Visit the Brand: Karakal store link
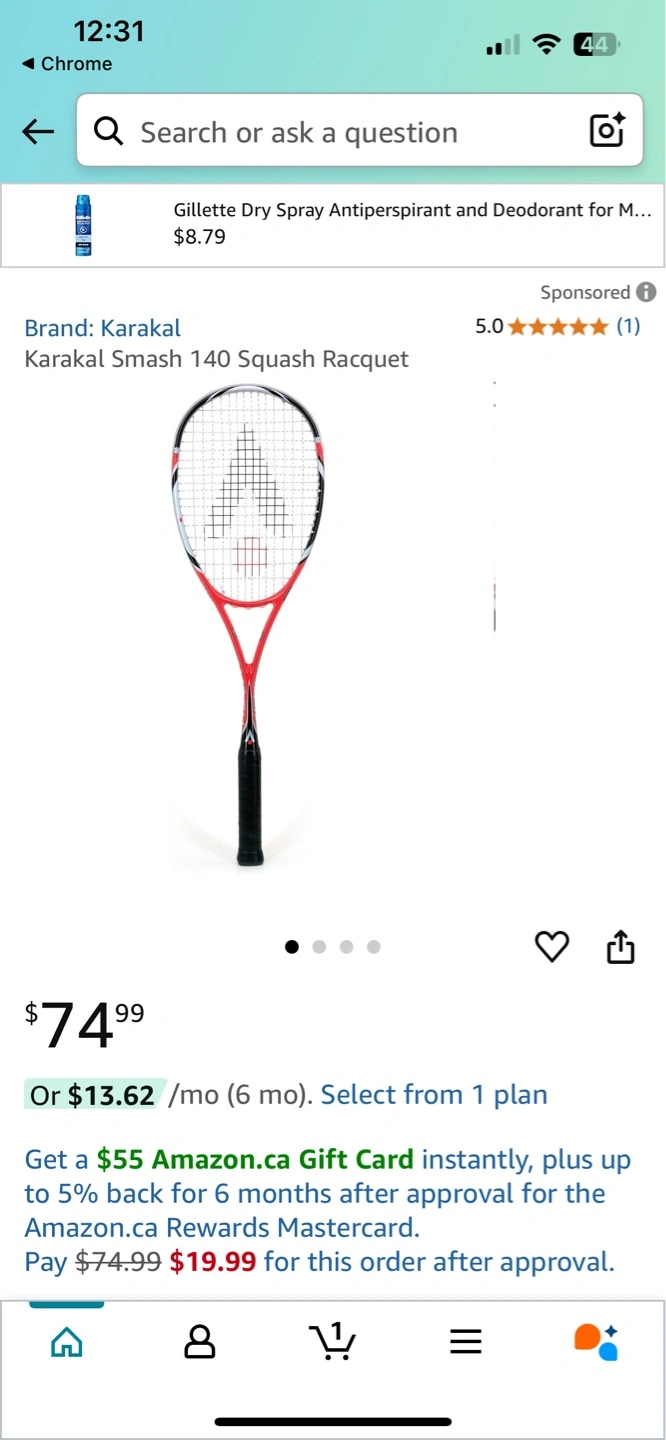The height and width of the screenshot is (1440, 666). (x=103, y=328)
